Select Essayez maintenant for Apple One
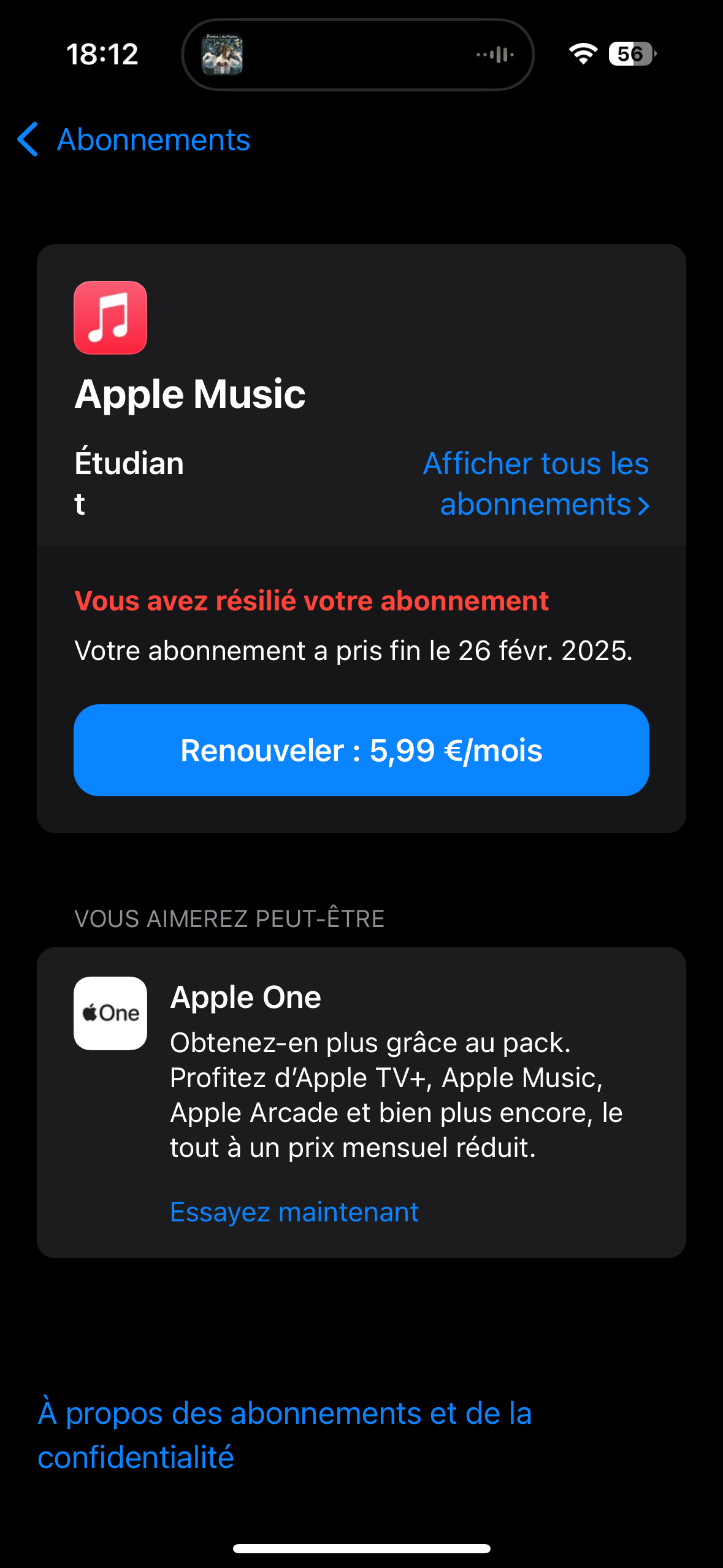Viewport: 723px width, 1568px height. (x=294, y=1212)
